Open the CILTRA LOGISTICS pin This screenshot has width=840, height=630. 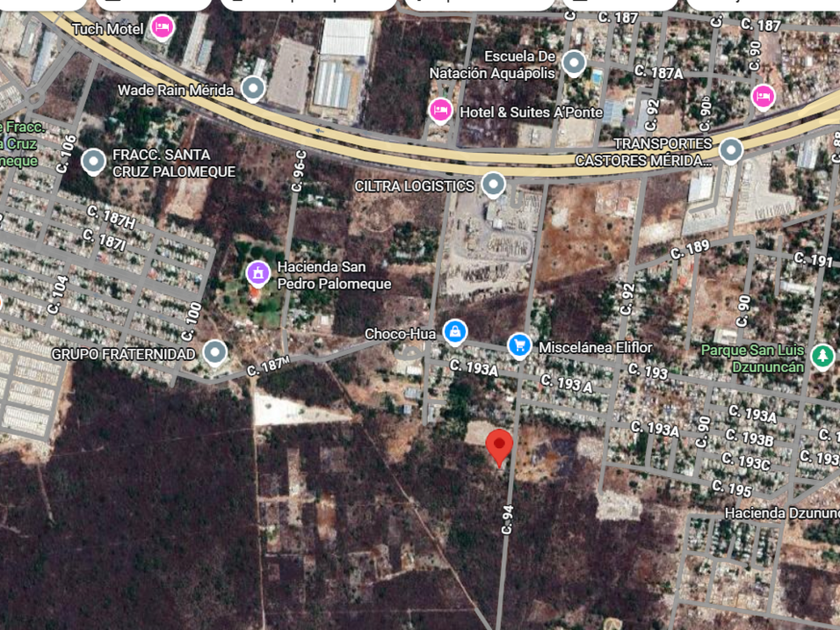(493, 185)
